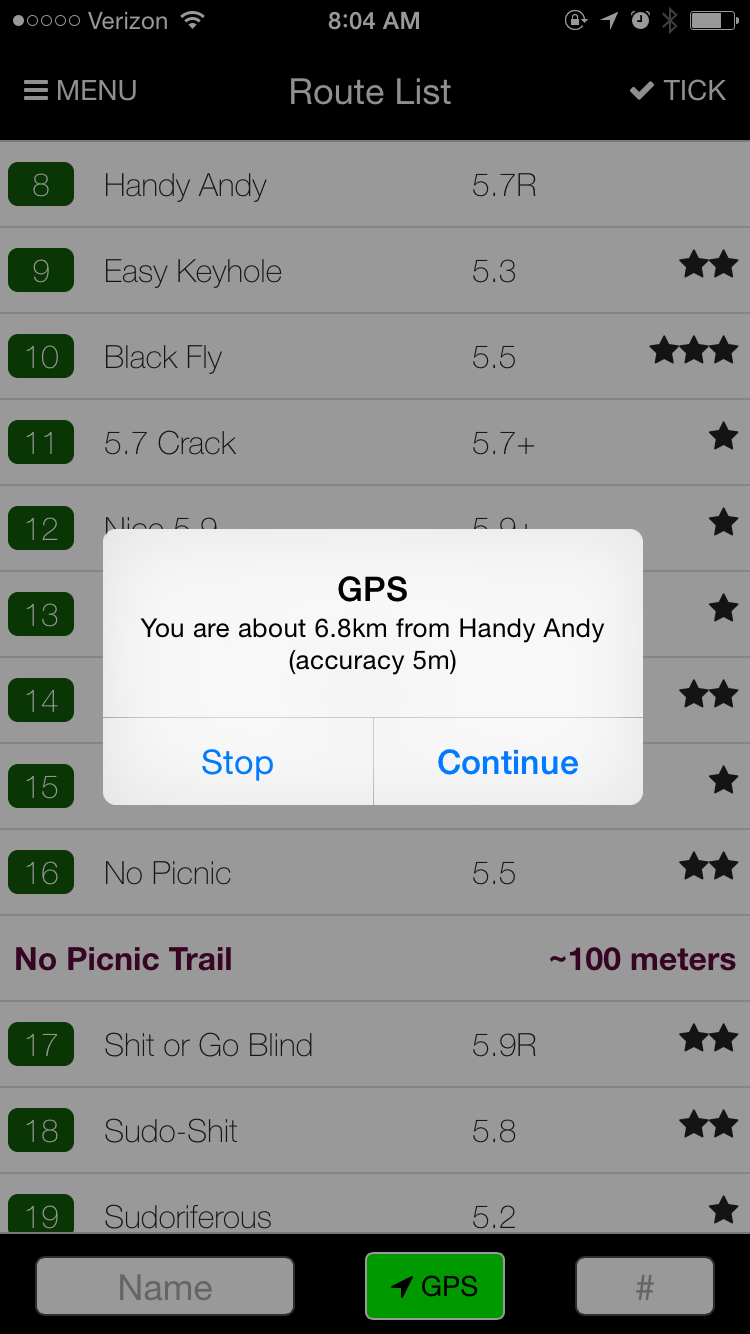The image size is (750, 1334).
Task: Select the Sudoriferous route
Action: pyautogui.click(x=188, y=1215)
